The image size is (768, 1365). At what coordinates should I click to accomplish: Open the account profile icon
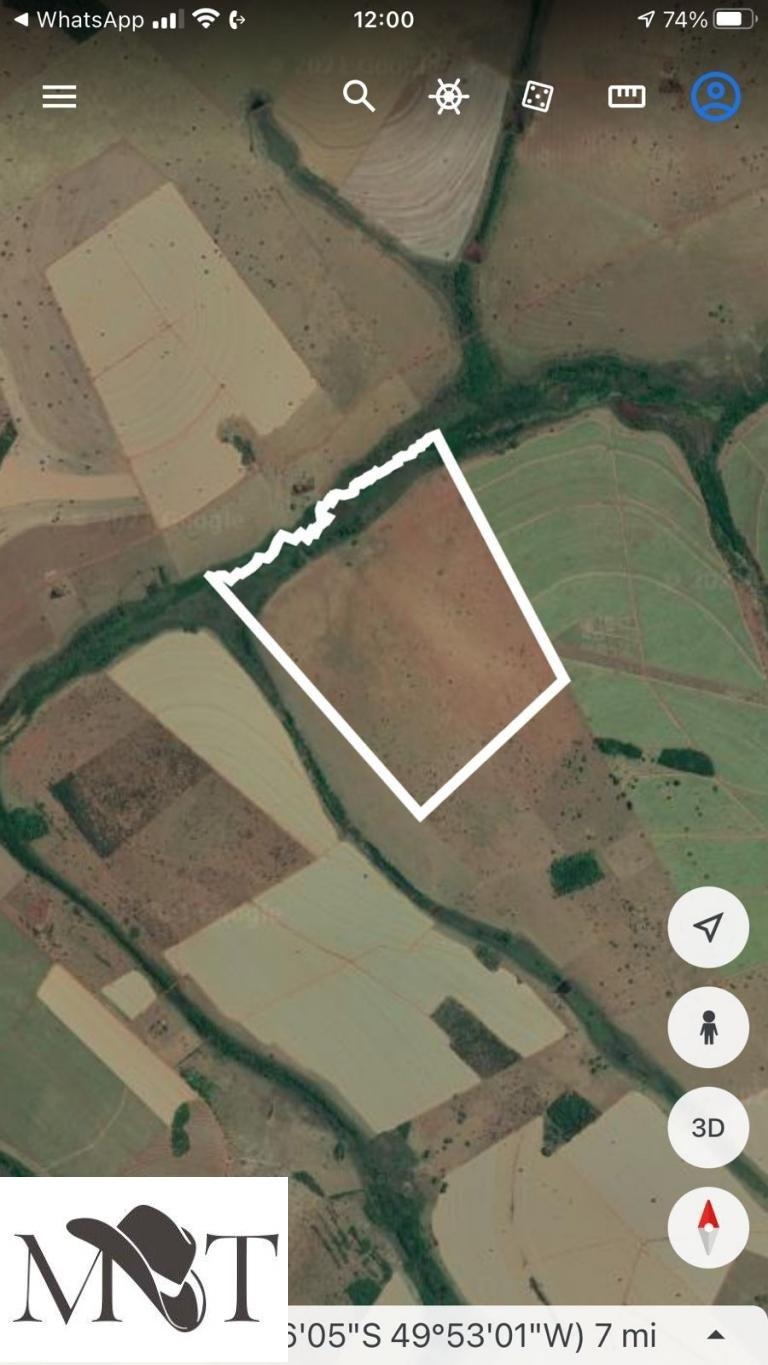[x=716, y=97]
